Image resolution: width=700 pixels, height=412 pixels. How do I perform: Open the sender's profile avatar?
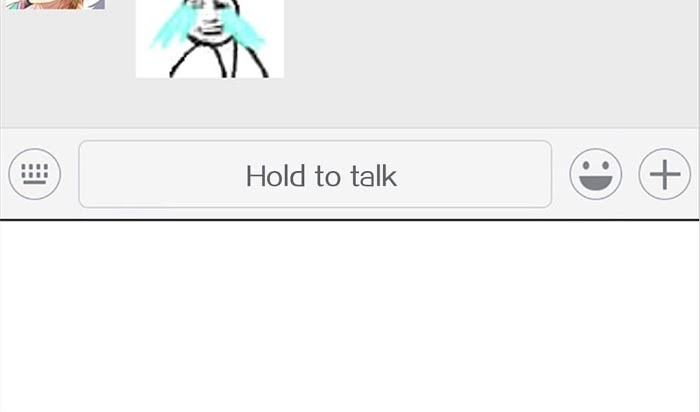[x=55, y=4]
